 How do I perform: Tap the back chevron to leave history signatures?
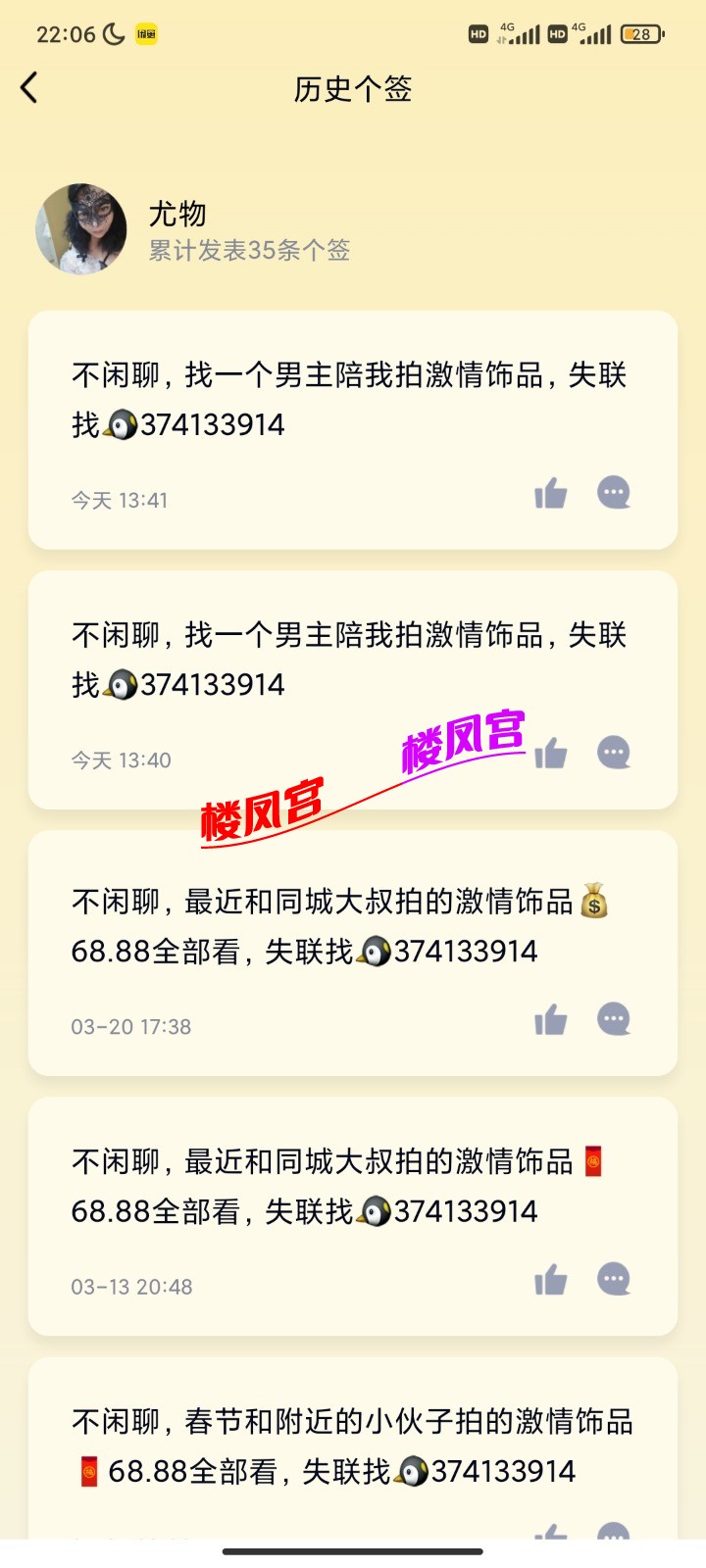pos(29,88)
